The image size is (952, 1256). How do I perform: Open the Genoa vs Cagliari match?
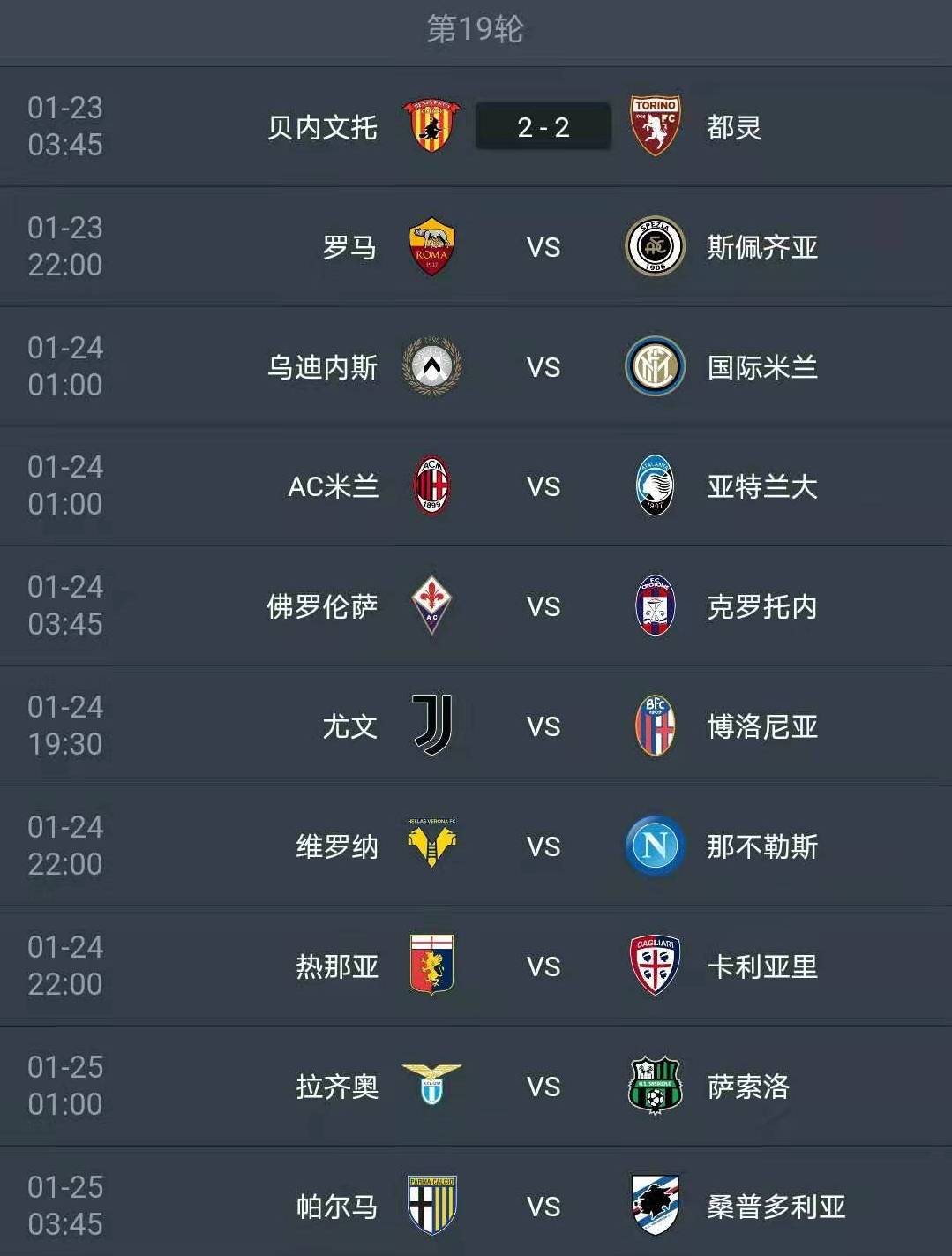[x=543, y=966]
